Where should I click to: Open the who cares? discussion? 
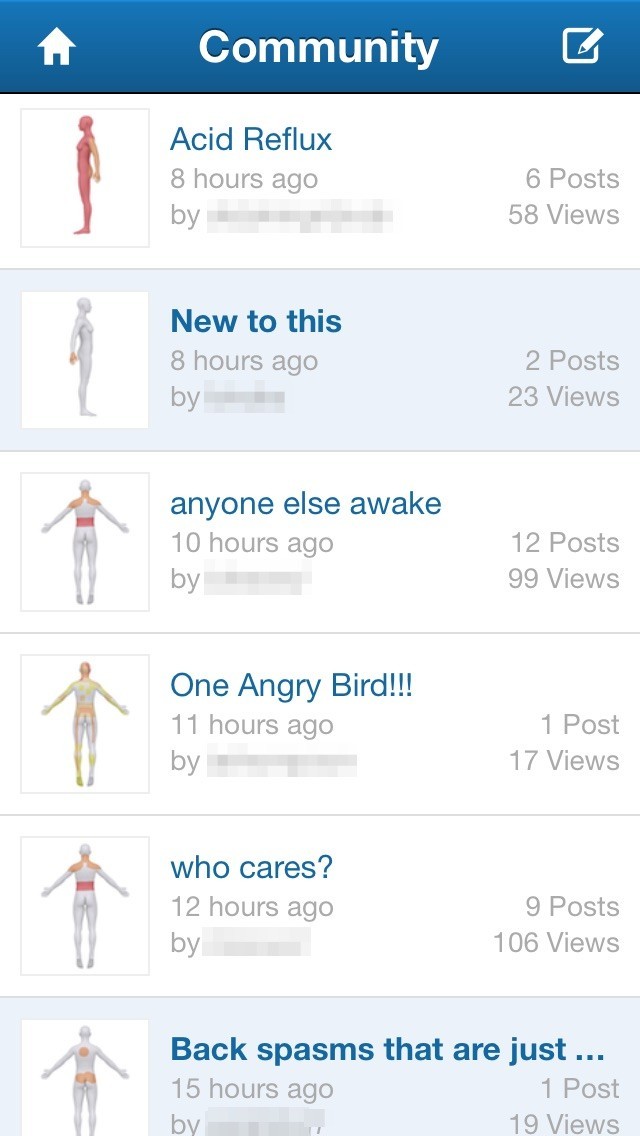(251, 868)
